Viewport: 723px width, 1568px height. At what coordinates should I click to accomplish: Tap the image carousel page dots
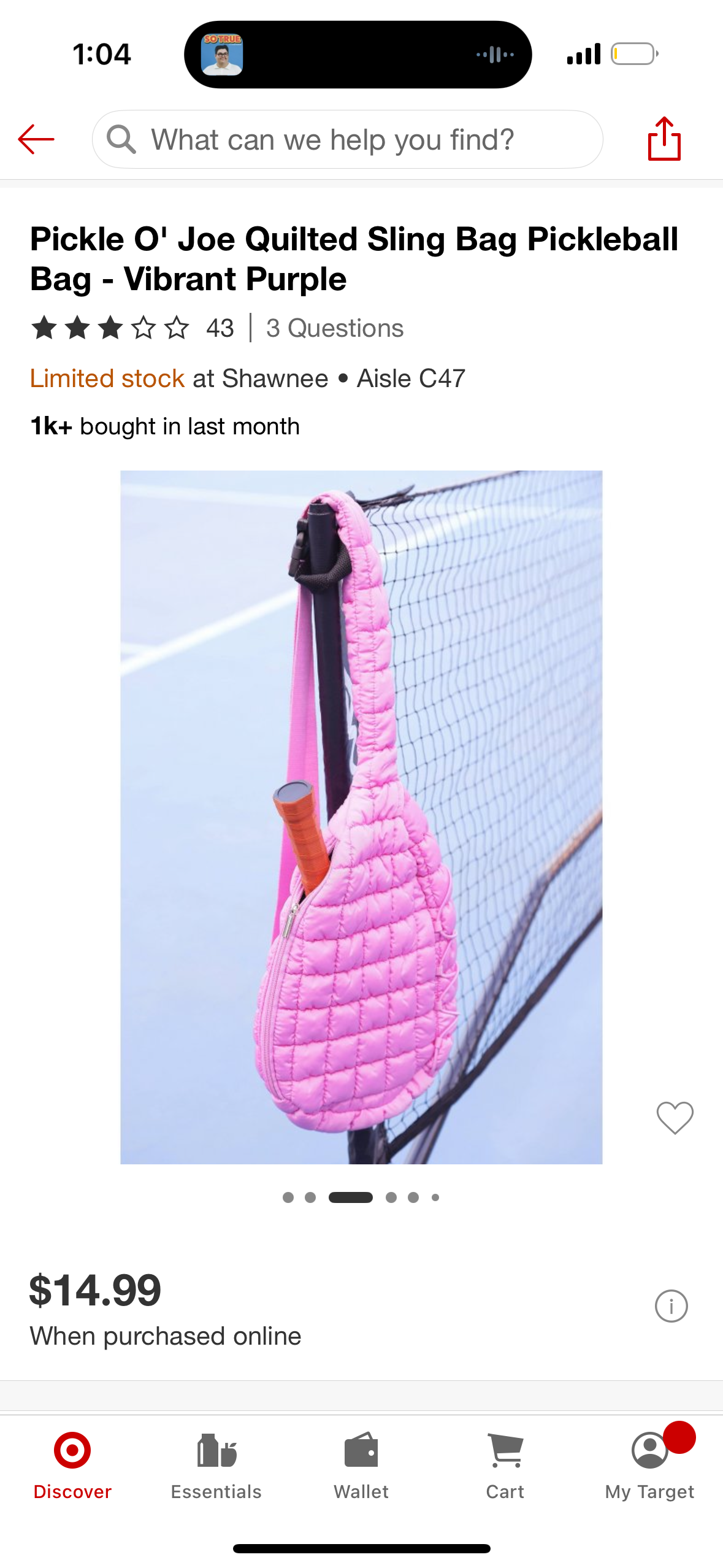[x=361, y=1197]
